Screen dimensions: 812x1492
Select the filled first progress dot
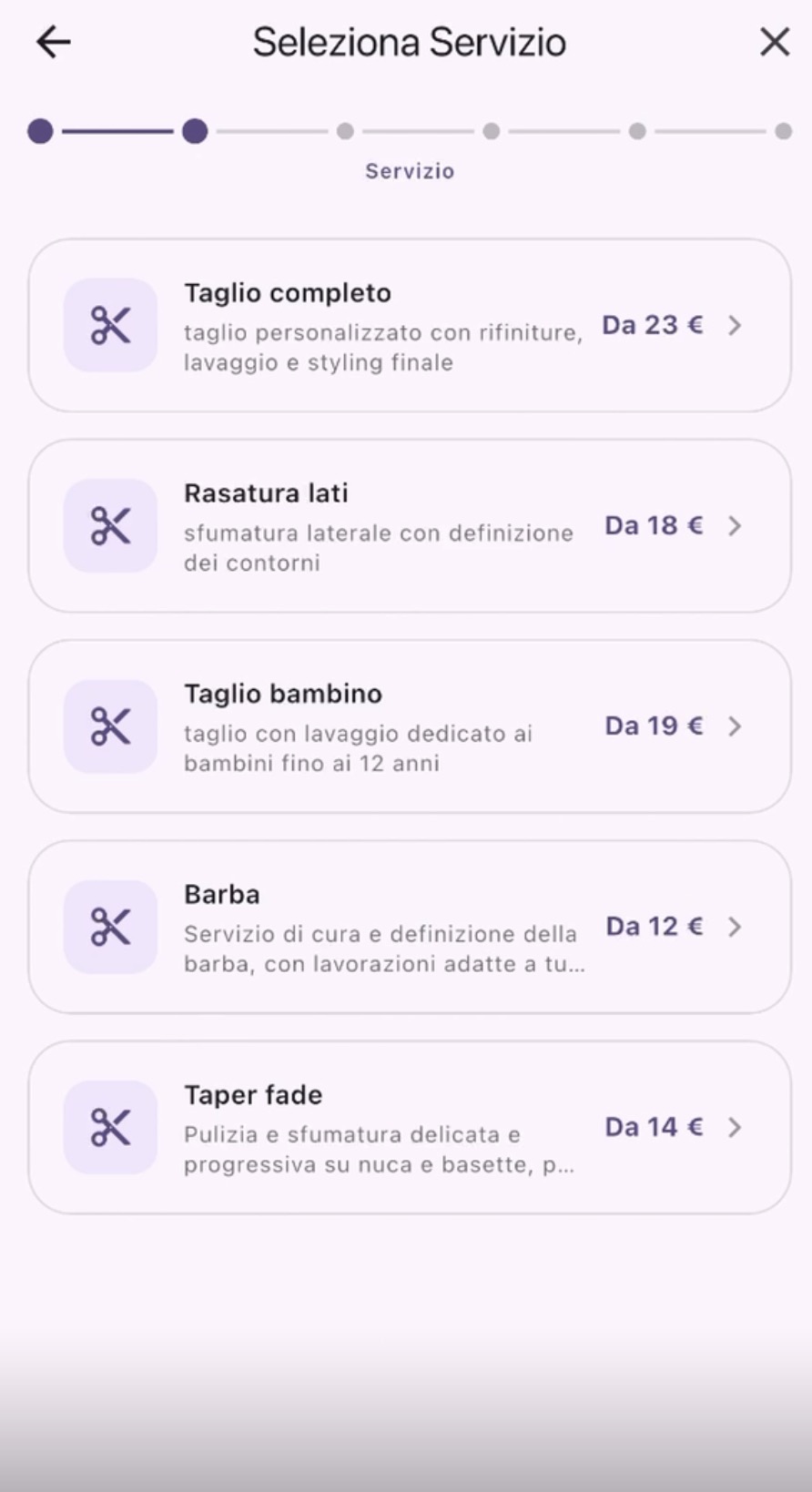coord(40,131)
